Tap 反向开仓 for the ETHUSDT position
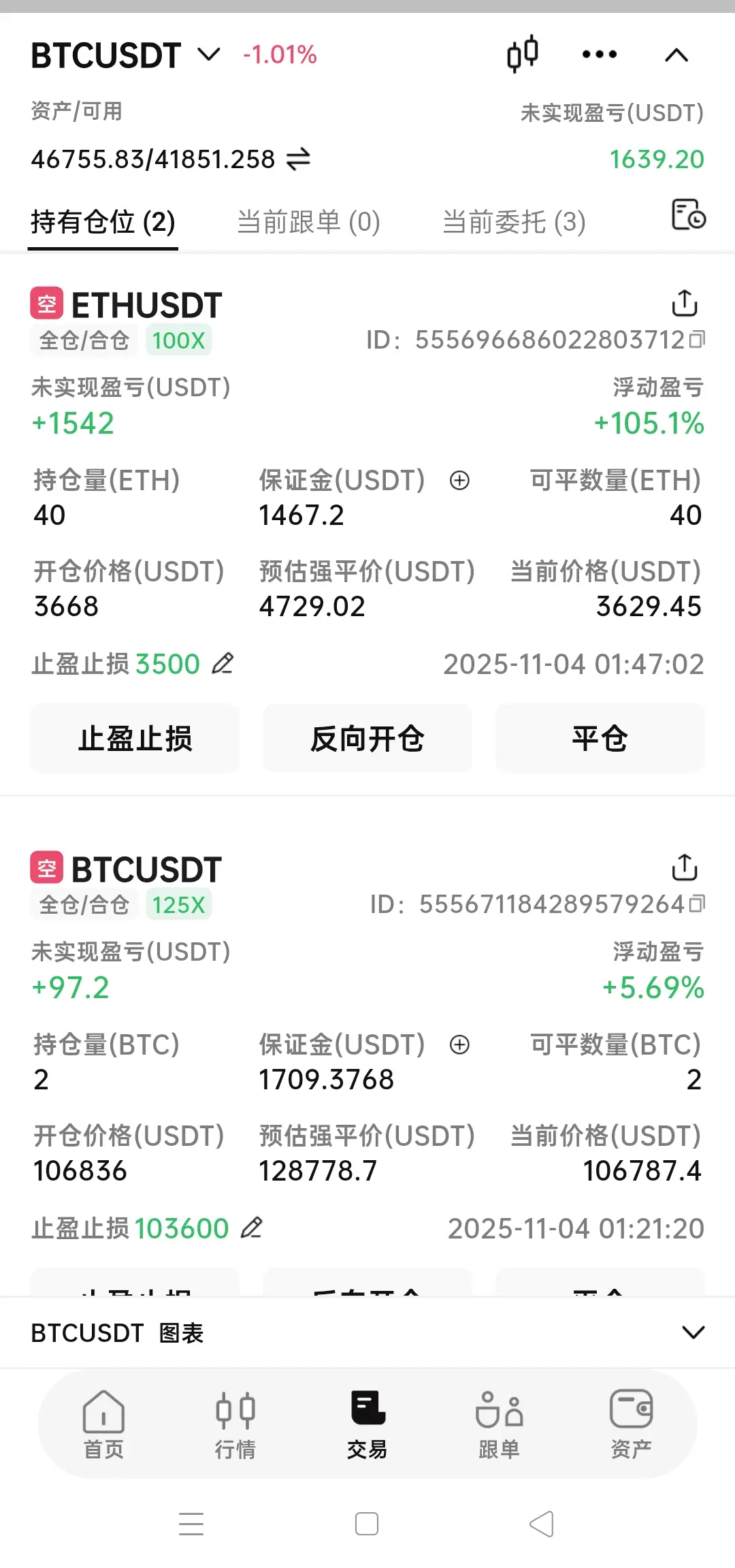This screenshot has width=735, height=1568. pyautogui.click(x=367, y=739)
